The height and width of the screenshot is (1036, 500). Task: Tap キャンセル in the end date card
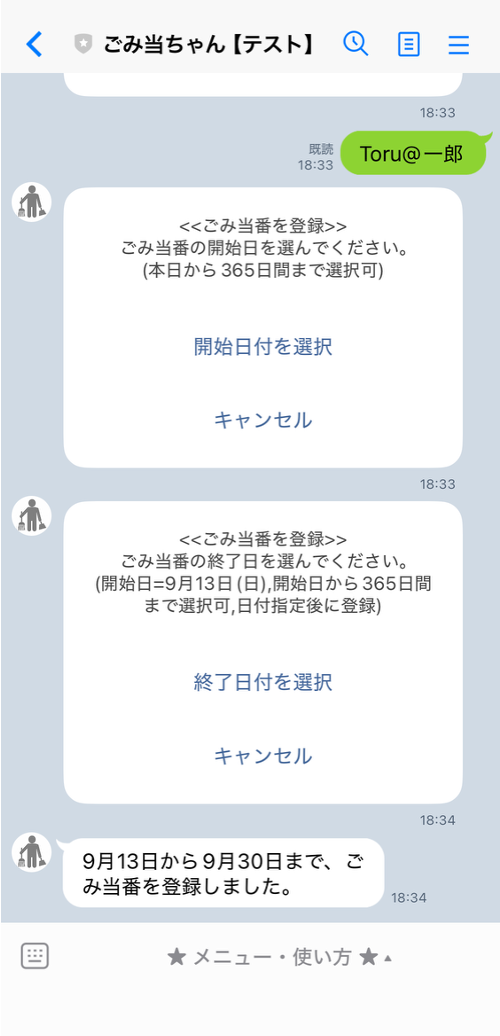(x=263, y=756)
